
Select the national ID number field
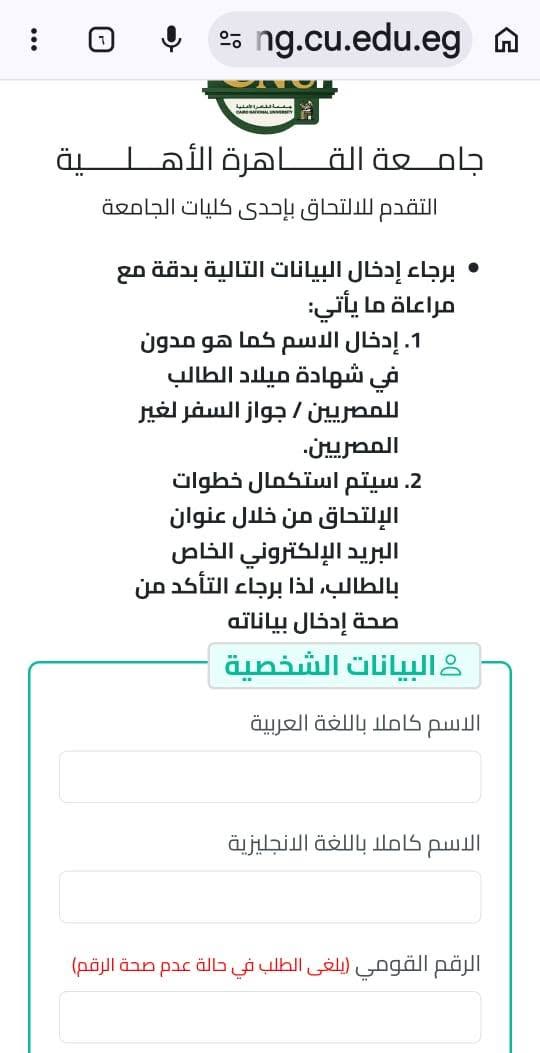coord(270,1017)
